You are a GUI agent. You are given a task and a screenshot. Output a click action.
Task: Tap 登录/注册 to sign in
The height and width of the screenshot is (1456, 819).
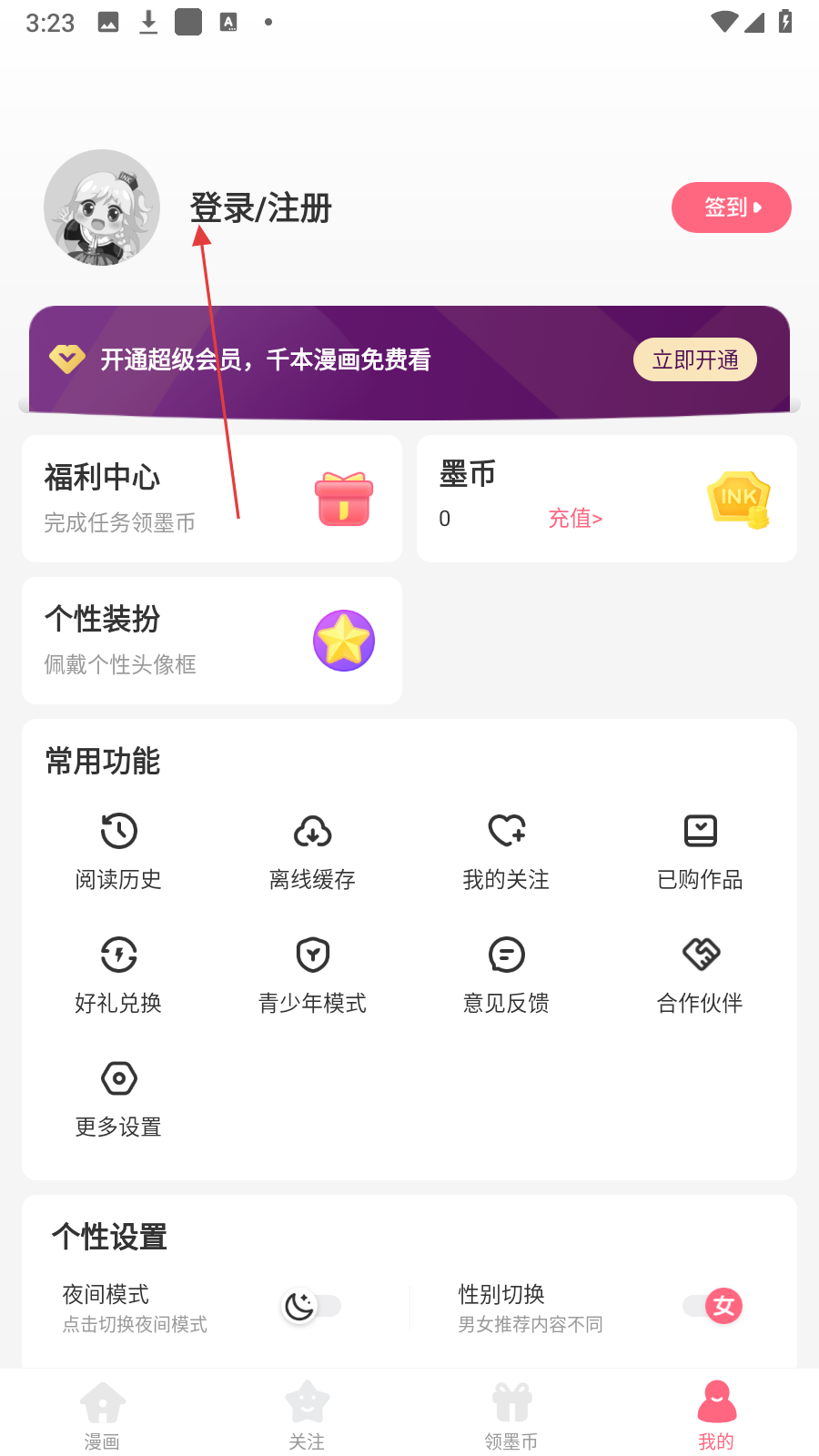pyautogui.click(x=260, y=208)
